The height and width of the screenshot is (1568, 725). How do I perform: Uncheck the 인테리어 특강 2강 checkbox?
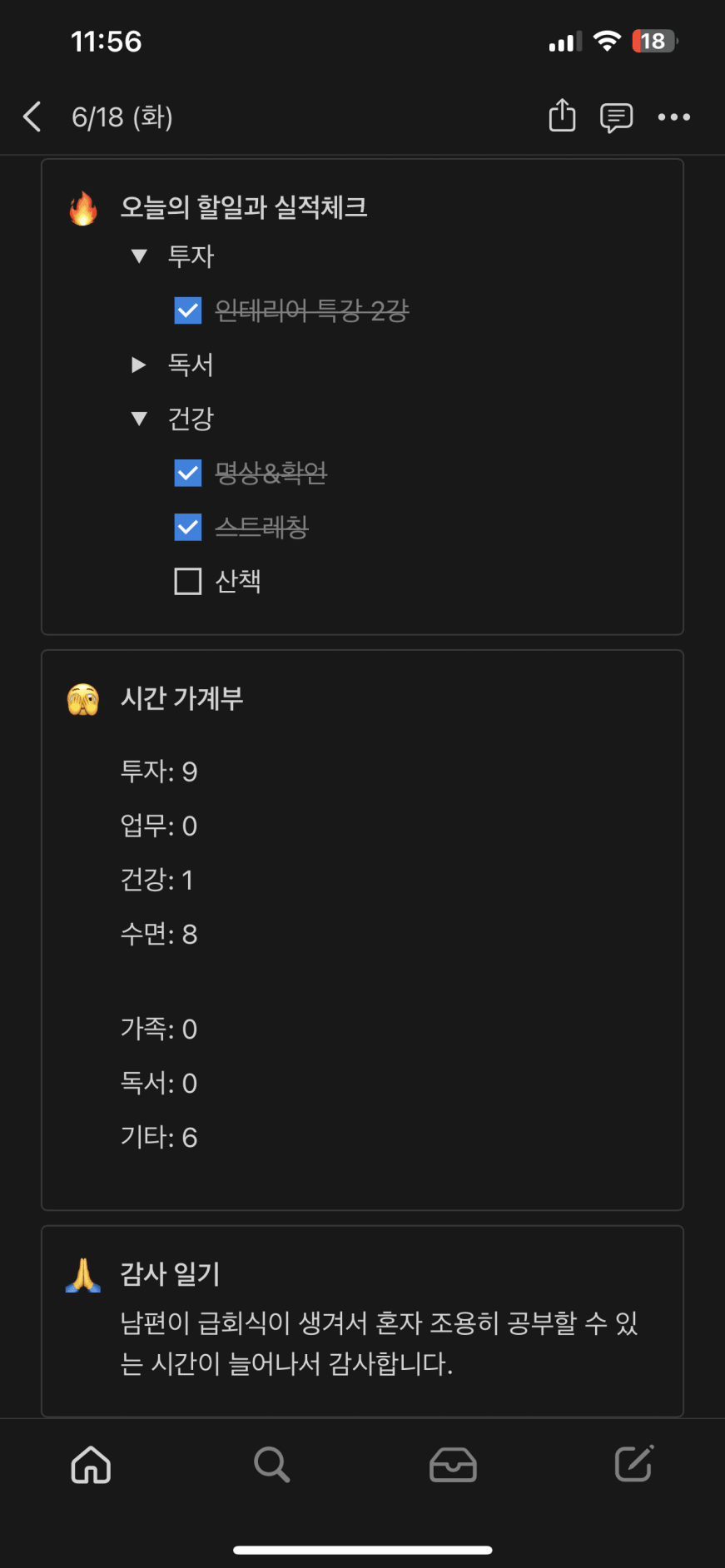[188, 310]
